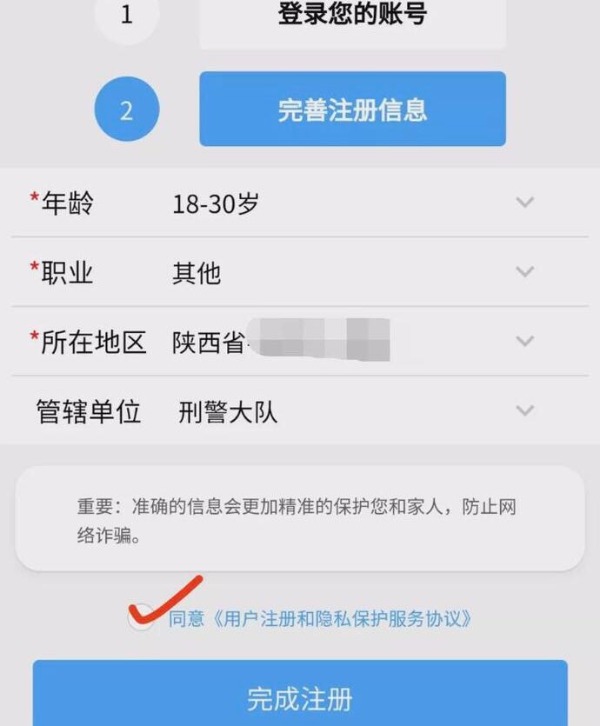Expand the 年龄 dropdown
The width and height of the screenshot is (600, 726).
click(x=525, y=203)
